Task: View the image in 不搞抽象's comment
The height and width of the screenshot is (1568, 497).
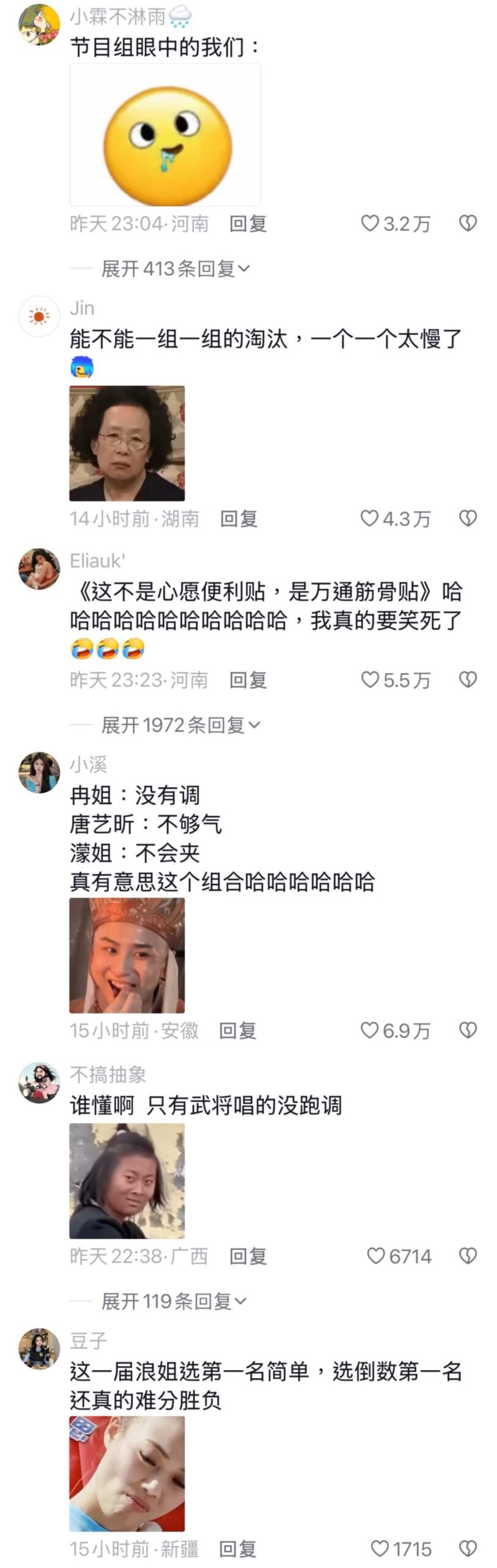Action: [x=127, y=1181]
